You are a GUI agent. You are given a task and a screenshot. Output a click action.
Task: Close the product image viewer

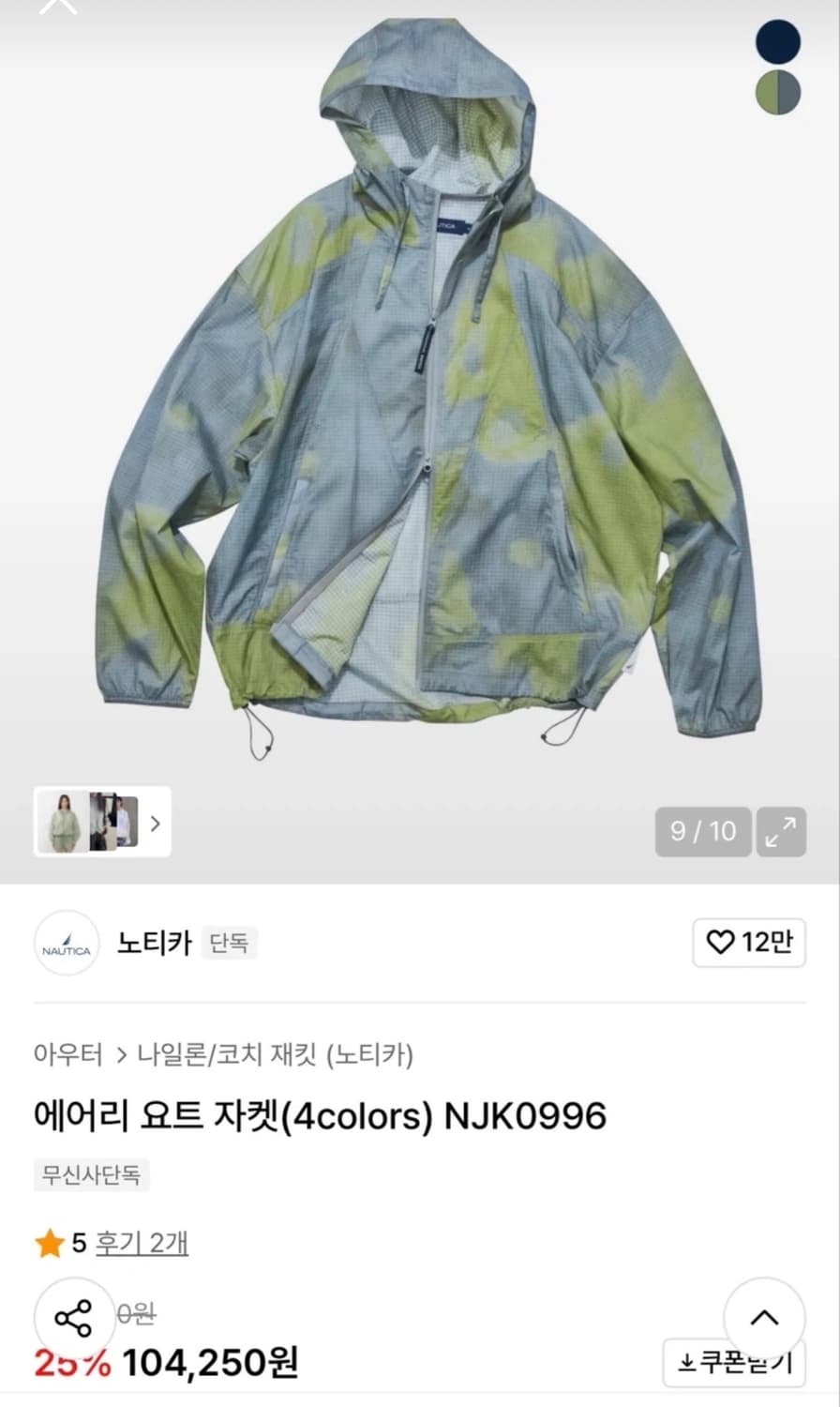(56, 9)
